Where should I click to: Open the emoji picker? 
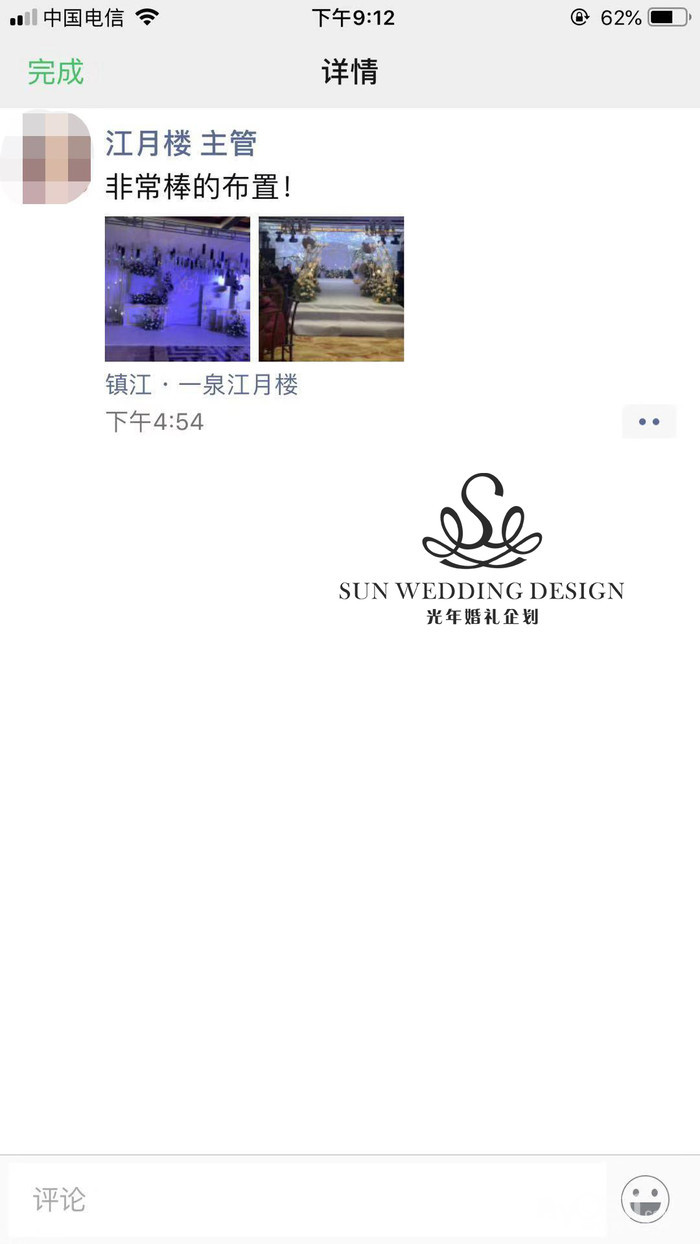[x=645, y=1198]
